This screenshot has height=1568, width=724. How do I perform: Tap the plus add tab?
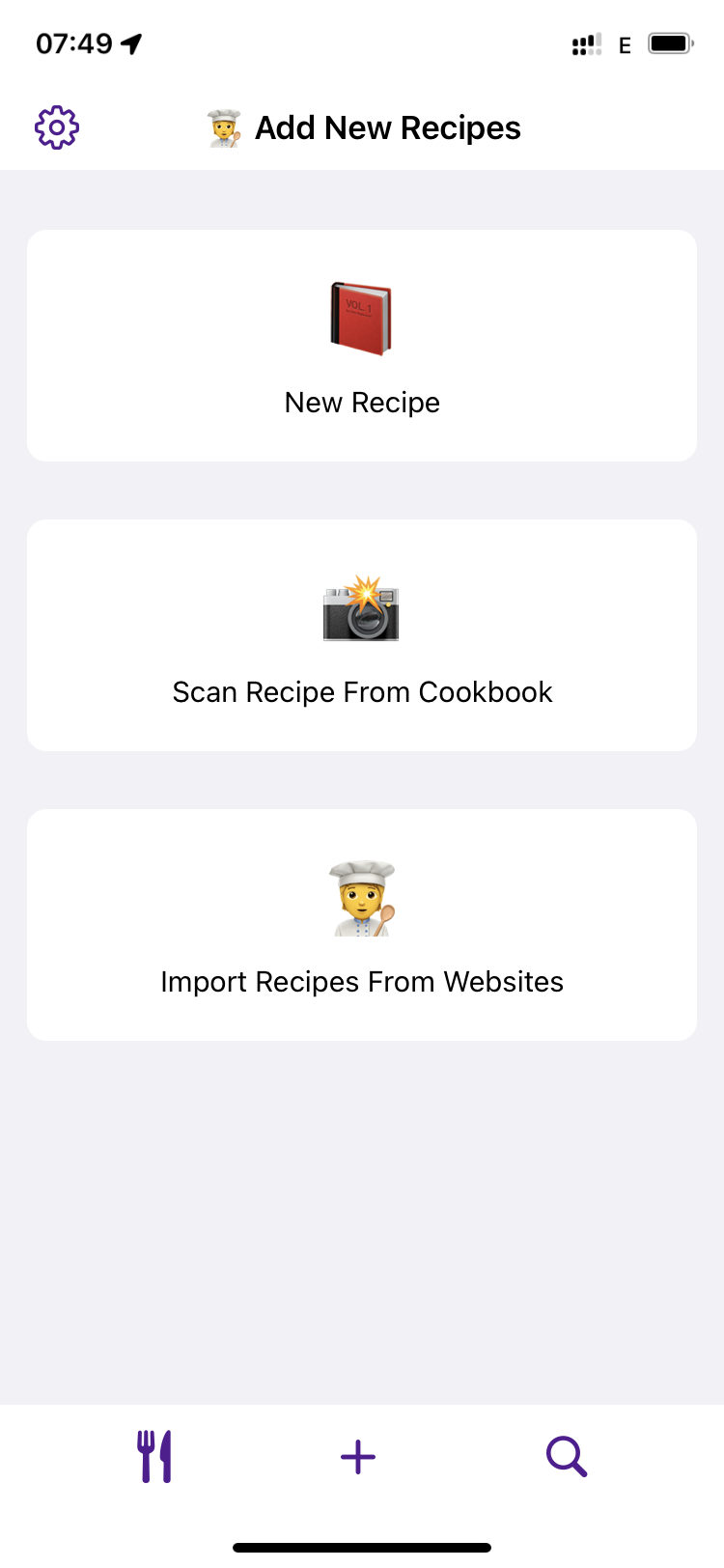click(x=358, y=1456)
